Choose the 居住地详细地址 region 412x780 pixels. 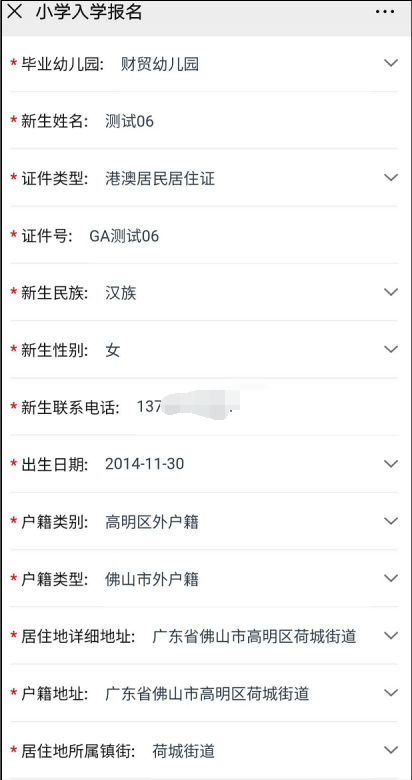204,636
